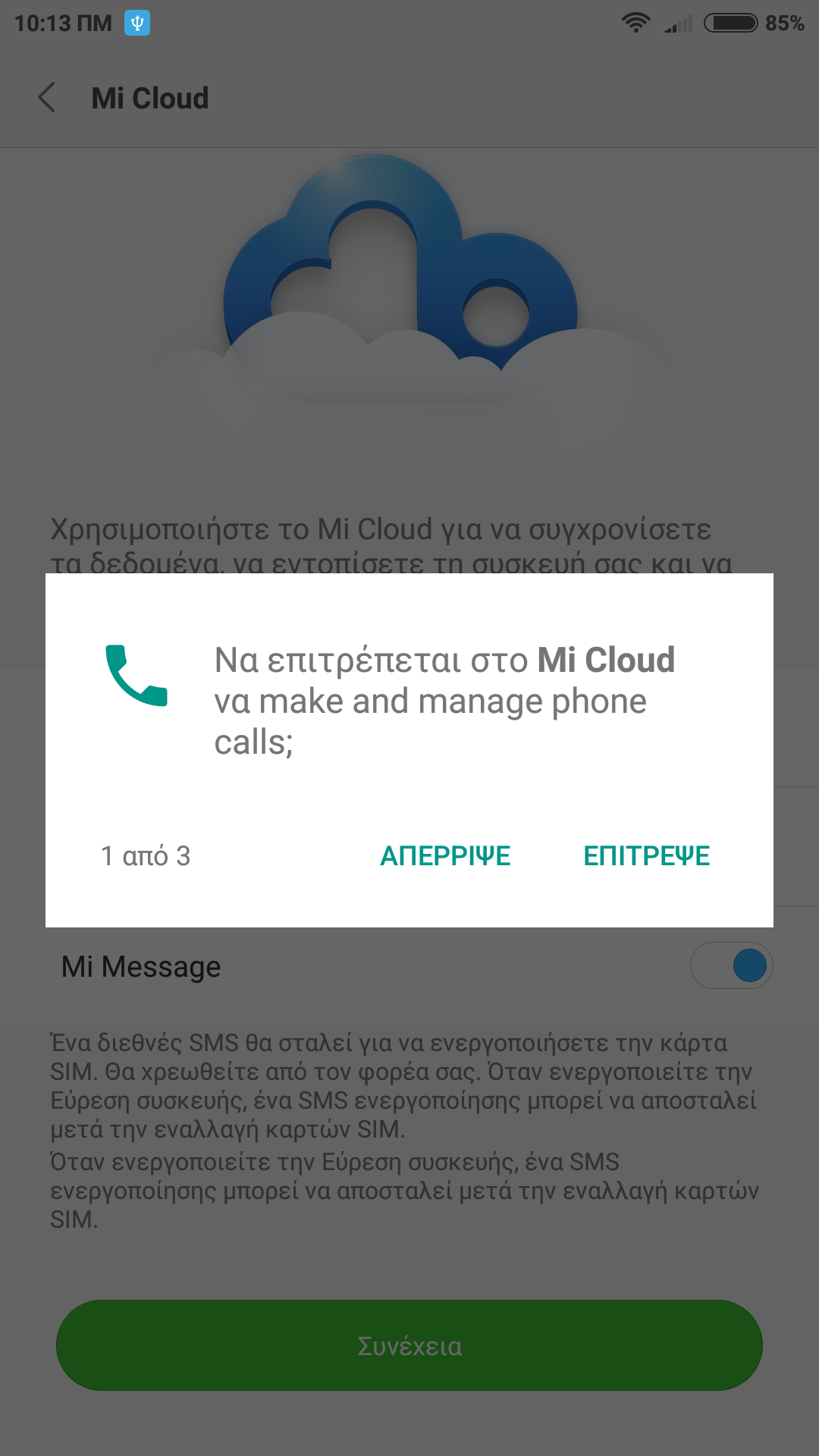This screenshot has width=819, height=1456.
Task: Go back from Mi Cloud screen
Action: click(x=47, y=98)
